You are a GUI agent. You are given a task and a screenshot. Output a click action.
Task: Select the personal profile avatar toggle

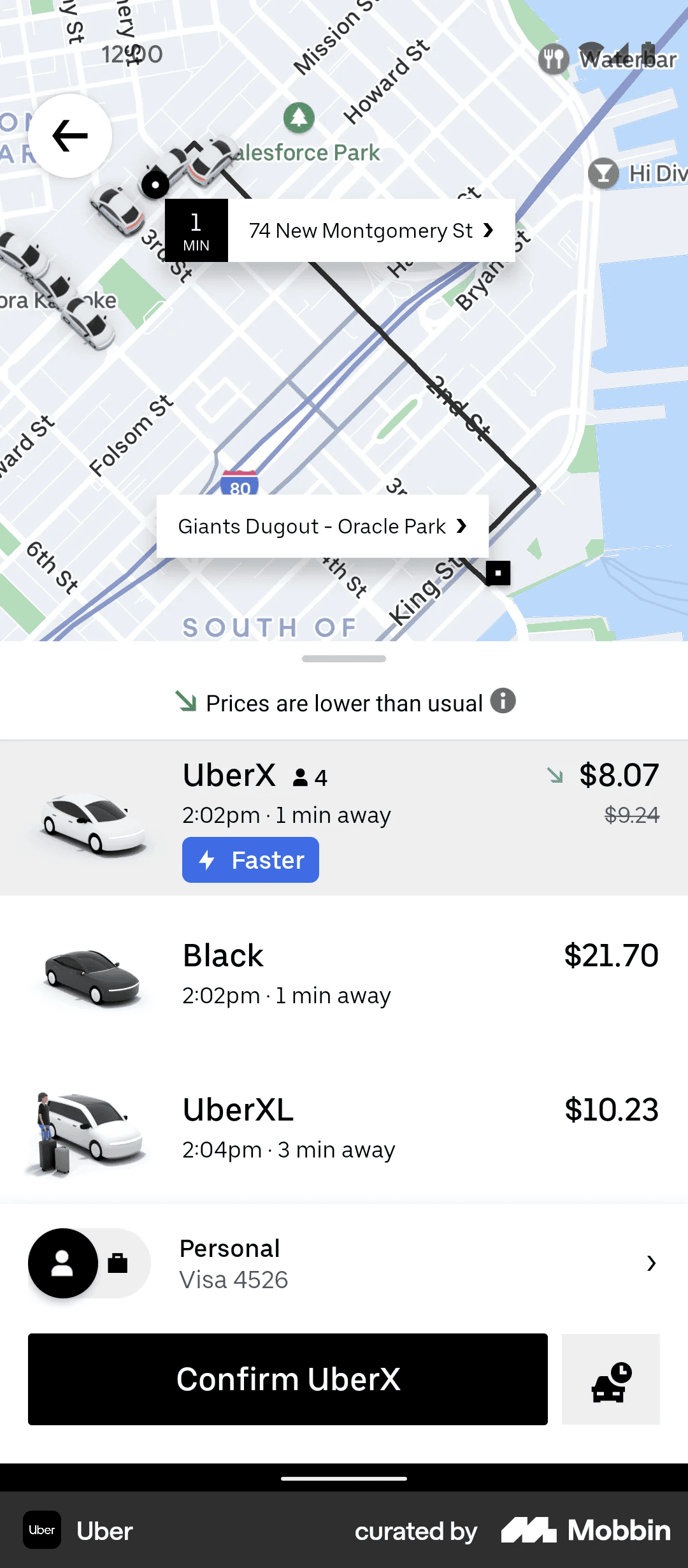click(x=64, y=1263)
